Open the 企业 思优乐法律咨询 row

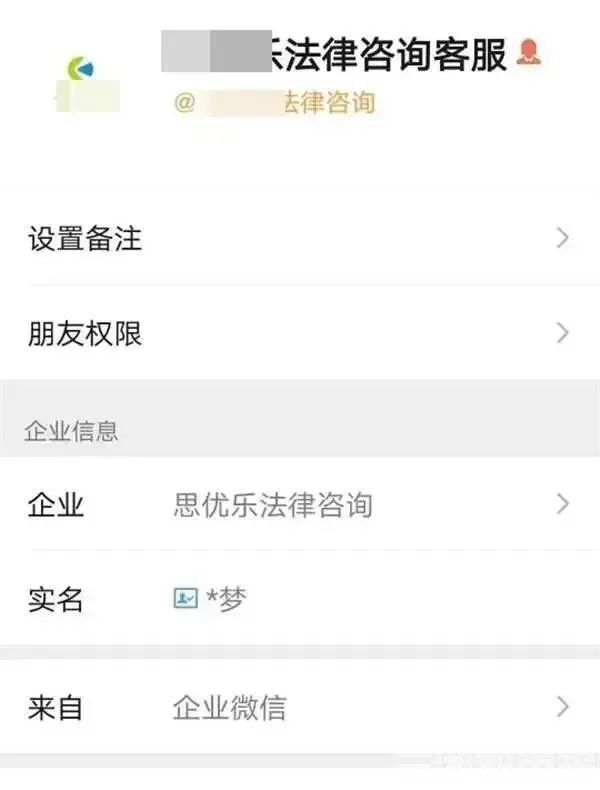(x=300, y=504)
